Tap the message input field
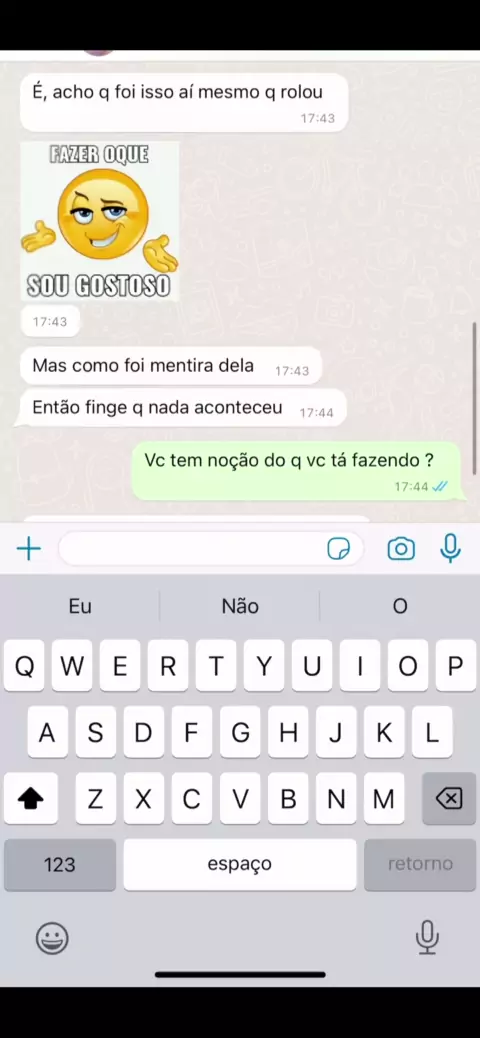480x1038 pixels. pos(211,549)
